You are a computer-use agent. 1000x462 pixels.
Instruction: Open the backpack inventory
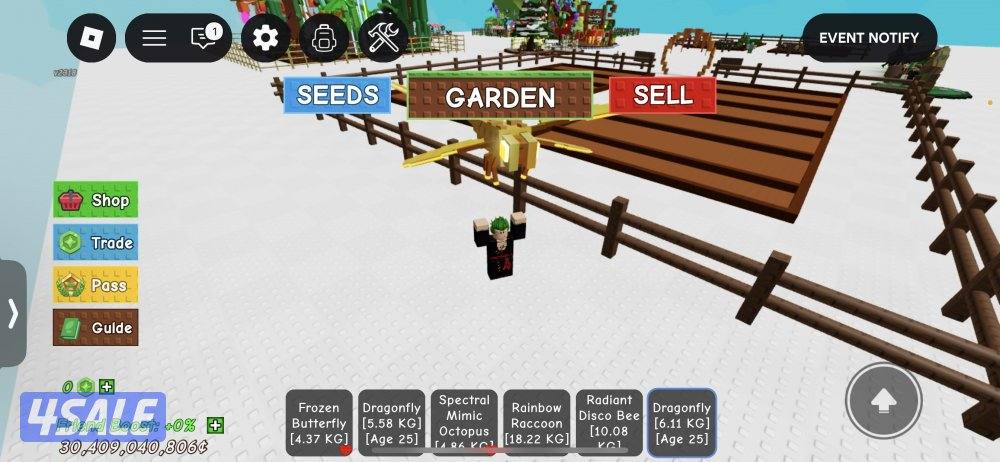click(x=324, y=39)
